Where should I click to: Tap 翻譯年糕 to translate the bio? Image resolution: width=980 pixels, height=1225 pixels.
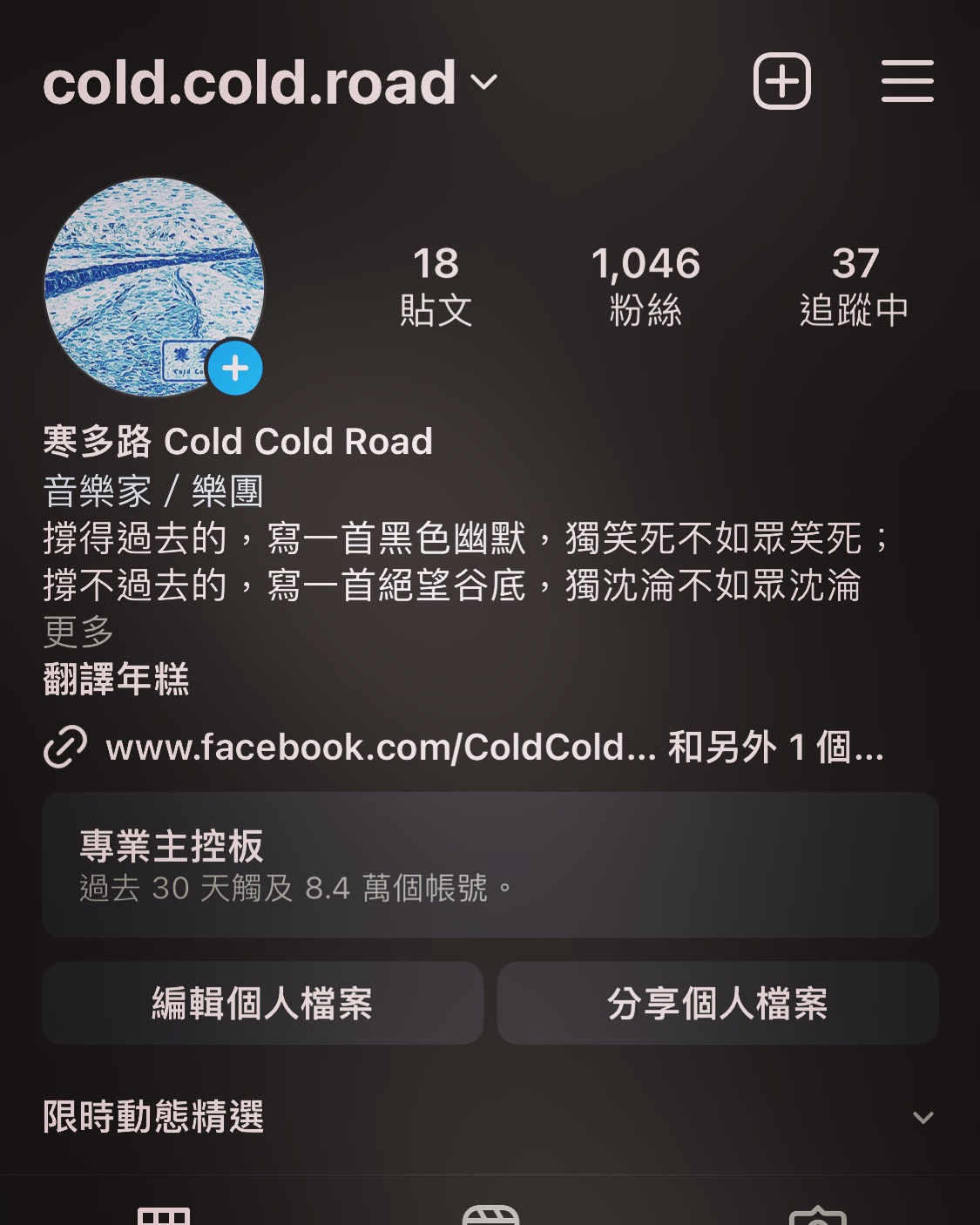tap(116, 679)
